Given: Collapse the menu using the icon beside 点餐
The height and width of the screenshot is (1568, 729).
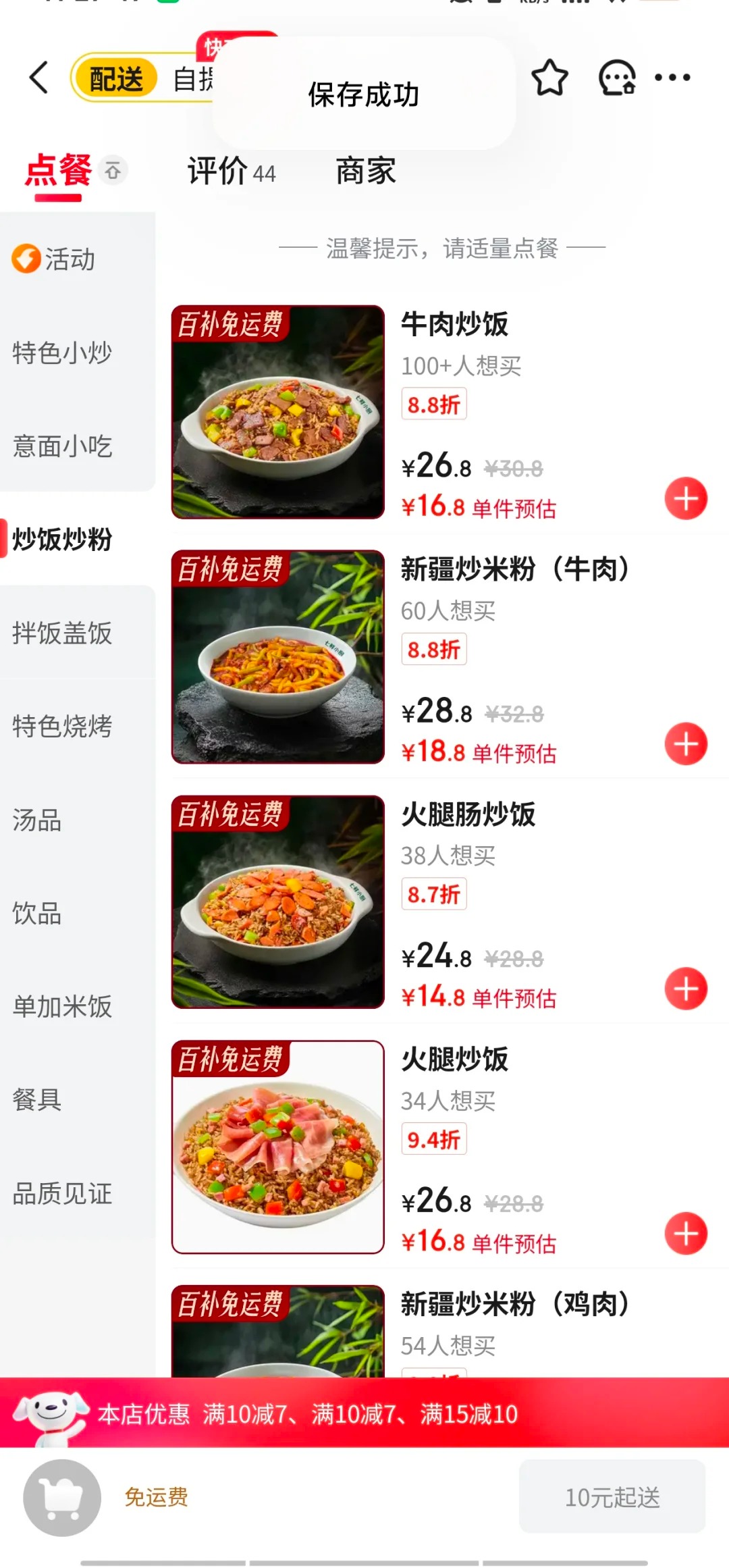Looking at the screenshot, I should (x=113, y=171).
